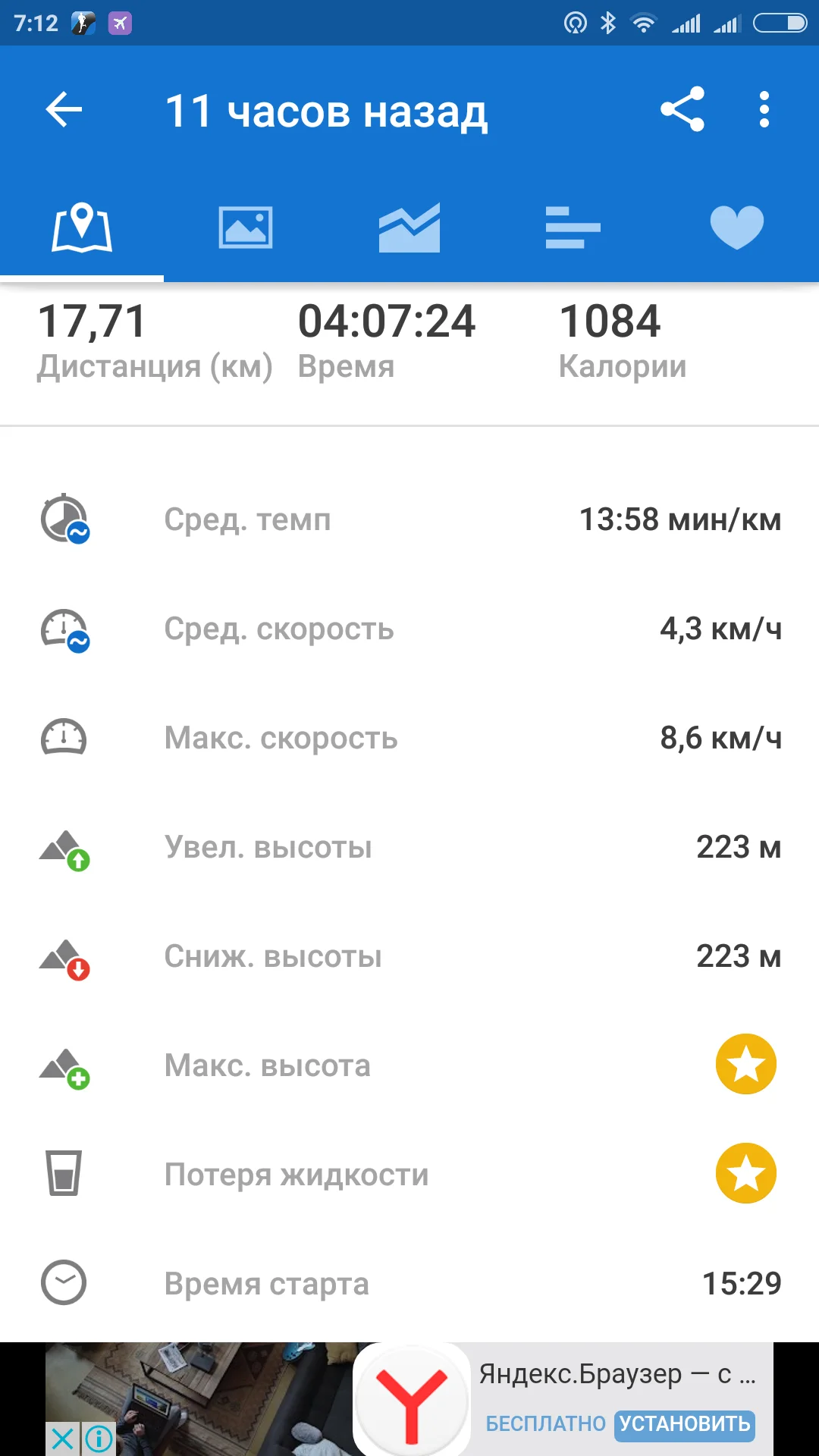Screen dimensions: 819x1456
Task: Share this workout
Action: [x=682, y=110]
